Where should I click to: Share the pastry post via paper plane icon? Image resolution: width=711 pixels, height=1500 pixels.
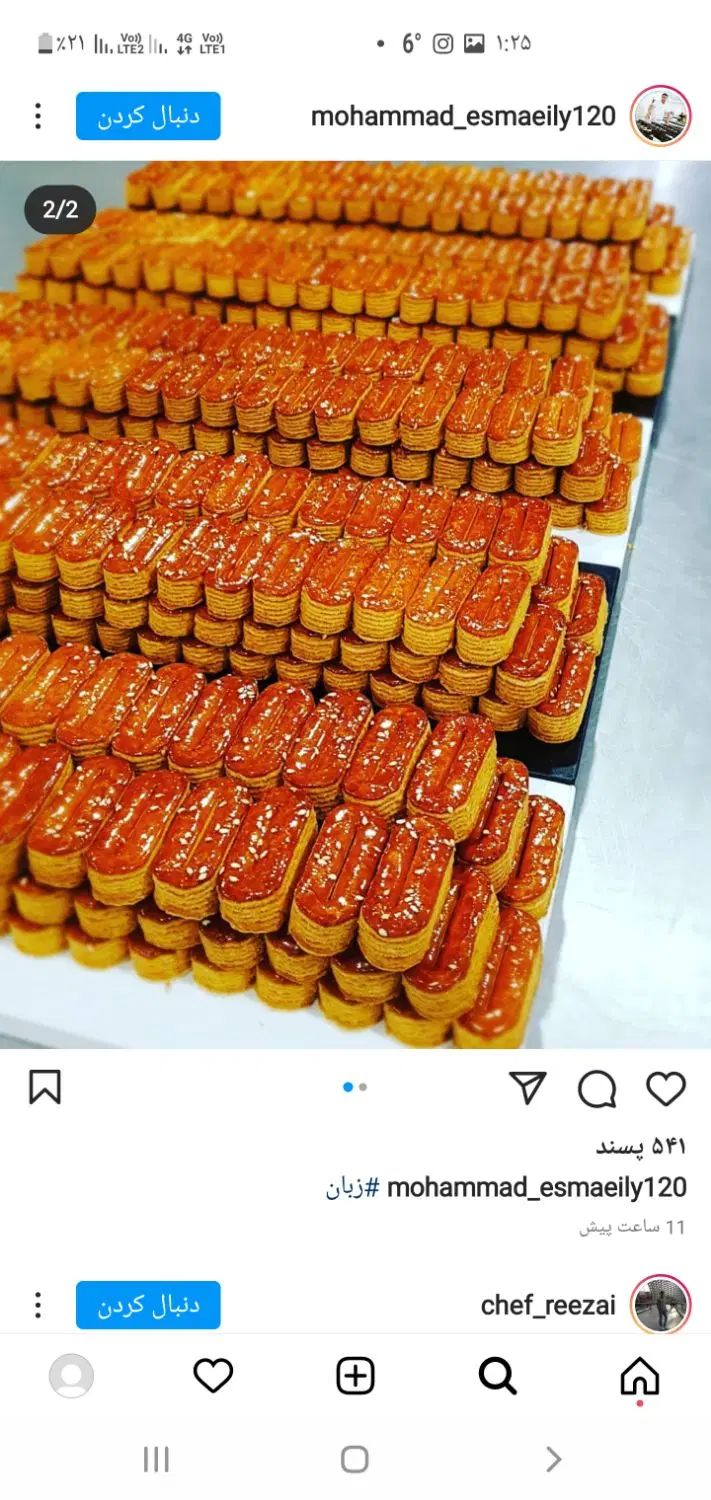coord(528,1088)
